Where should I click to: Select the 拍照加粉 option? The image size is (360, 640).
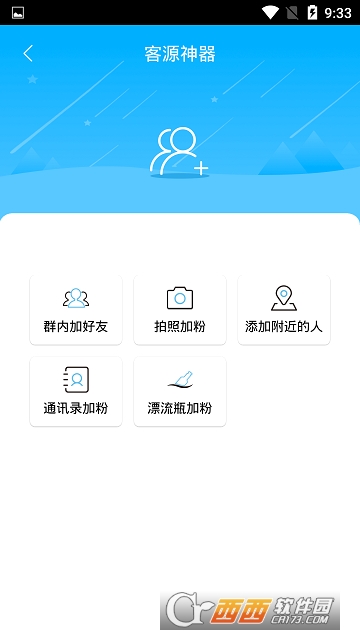coord(180,310)
